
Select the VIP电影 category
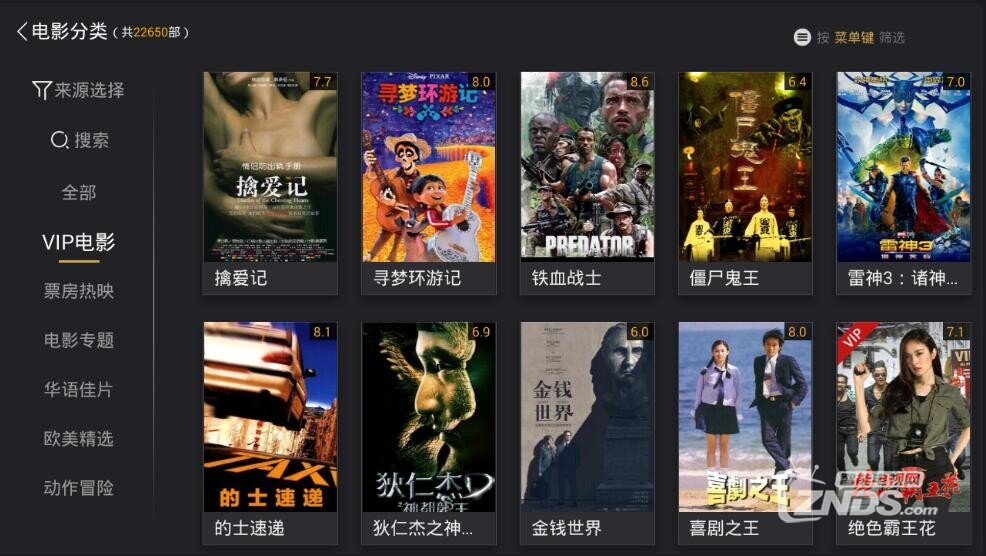(79, 242)
